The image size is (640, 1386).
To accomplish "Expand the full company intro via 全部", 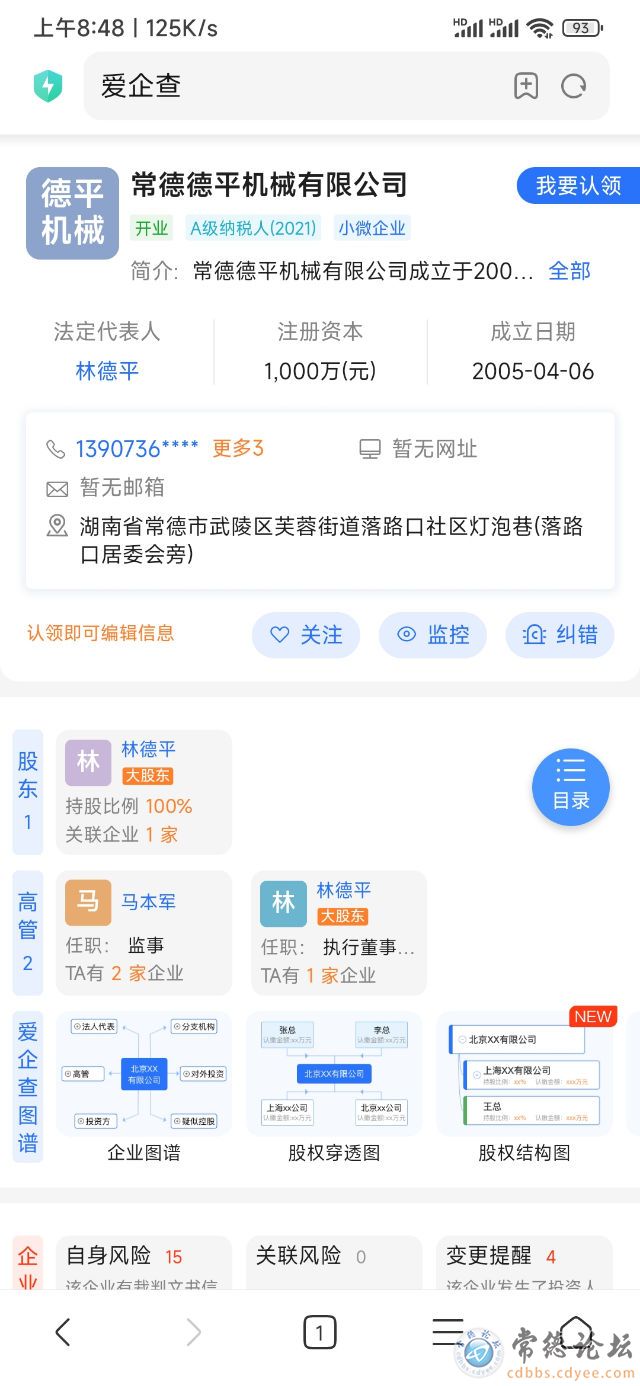I will pyautogui.click(x=569, y=271).
